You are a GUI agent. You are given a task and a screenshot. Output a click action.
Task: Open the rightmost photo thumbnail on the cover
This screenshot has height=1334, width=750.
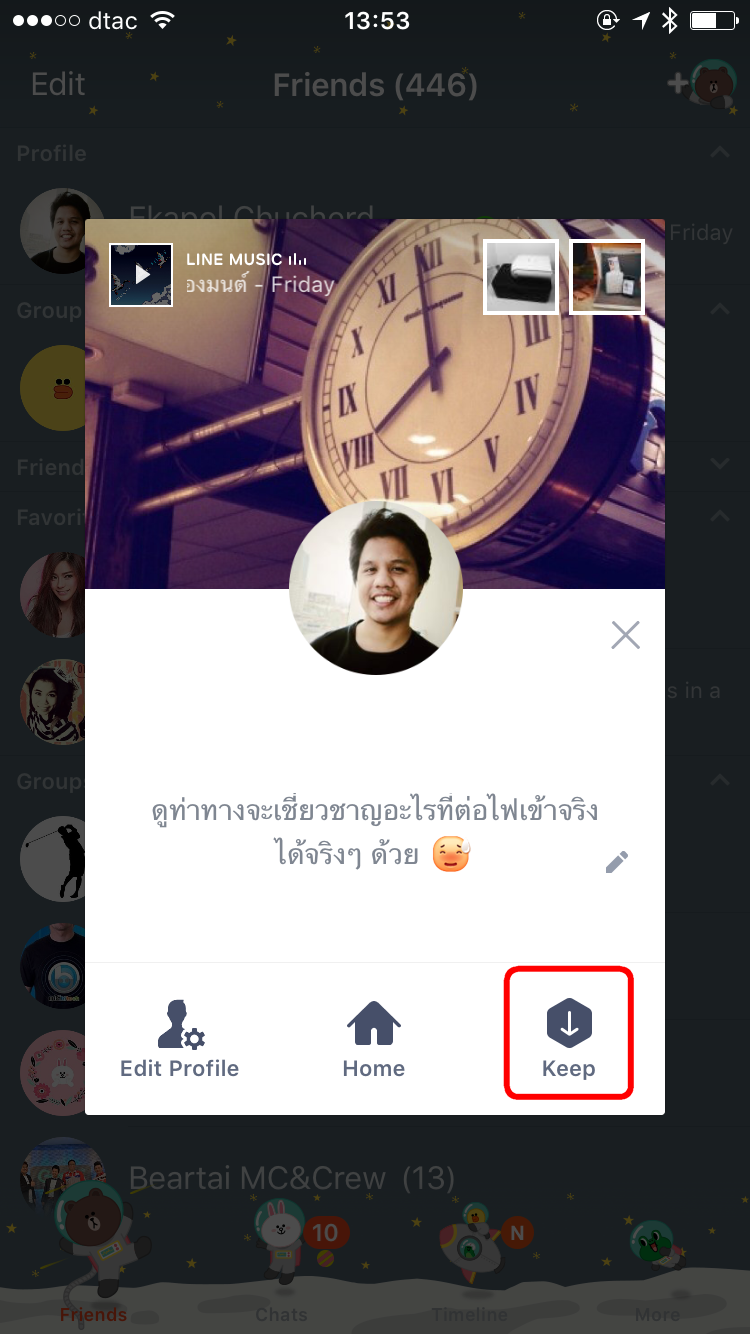tap(607, 277)
